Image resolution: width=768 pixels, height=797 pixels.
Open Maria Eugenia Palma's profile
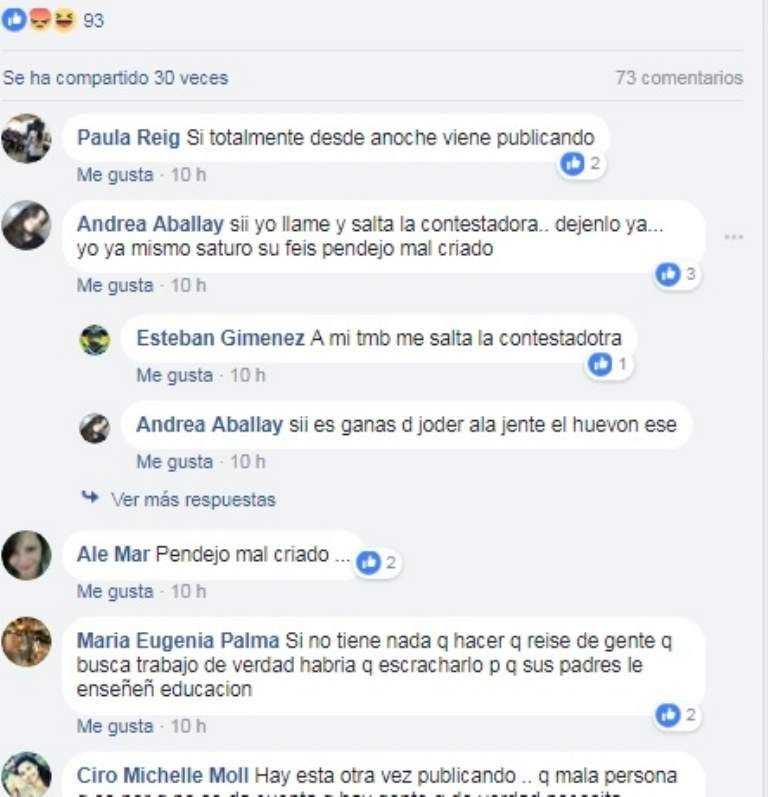tap(179, 639)
